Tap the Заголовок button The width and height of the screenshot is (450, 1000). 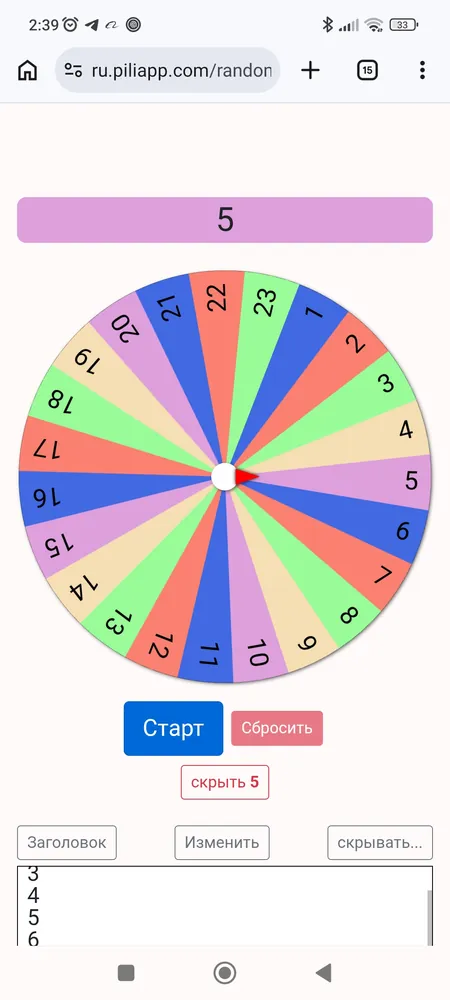67,842
